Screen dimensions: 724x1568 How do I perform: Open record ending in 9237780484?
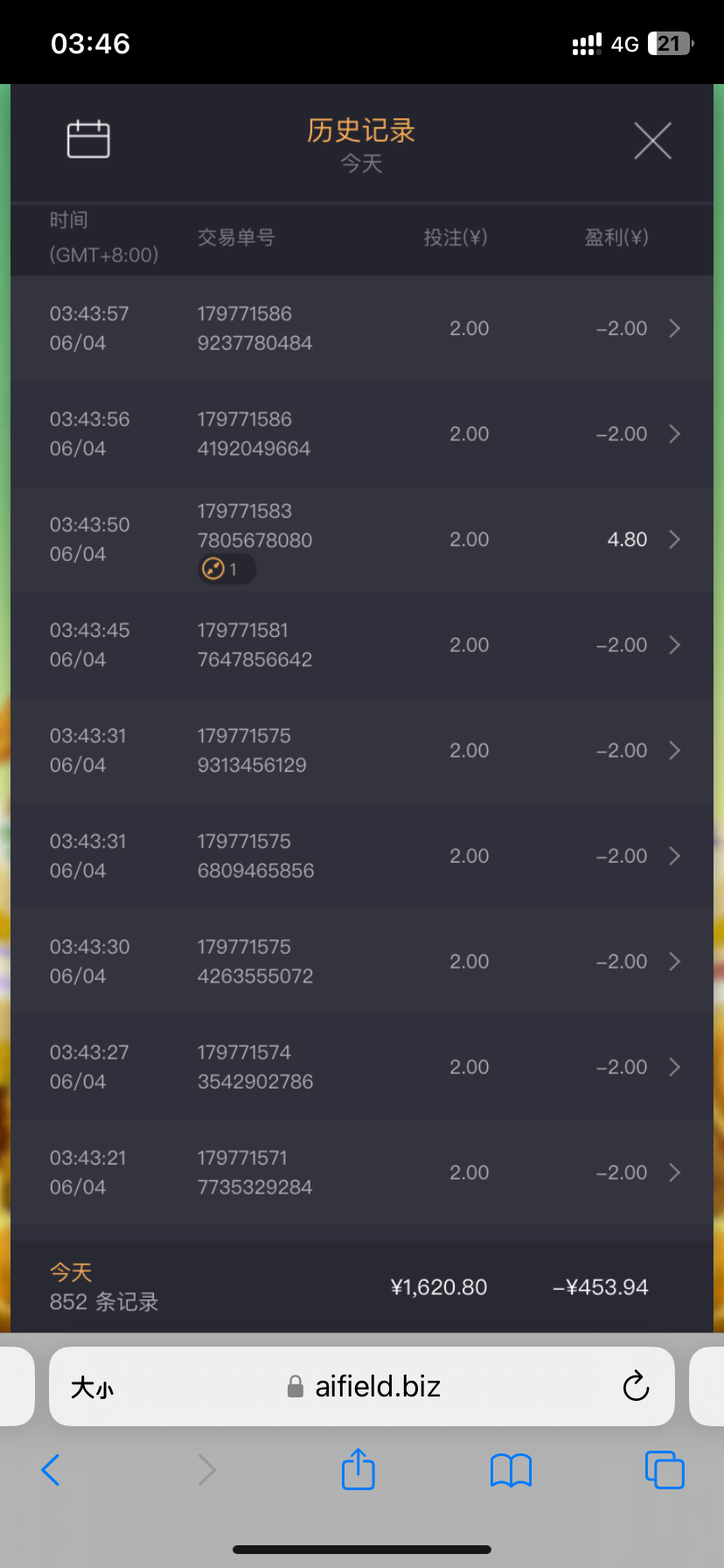362,329
